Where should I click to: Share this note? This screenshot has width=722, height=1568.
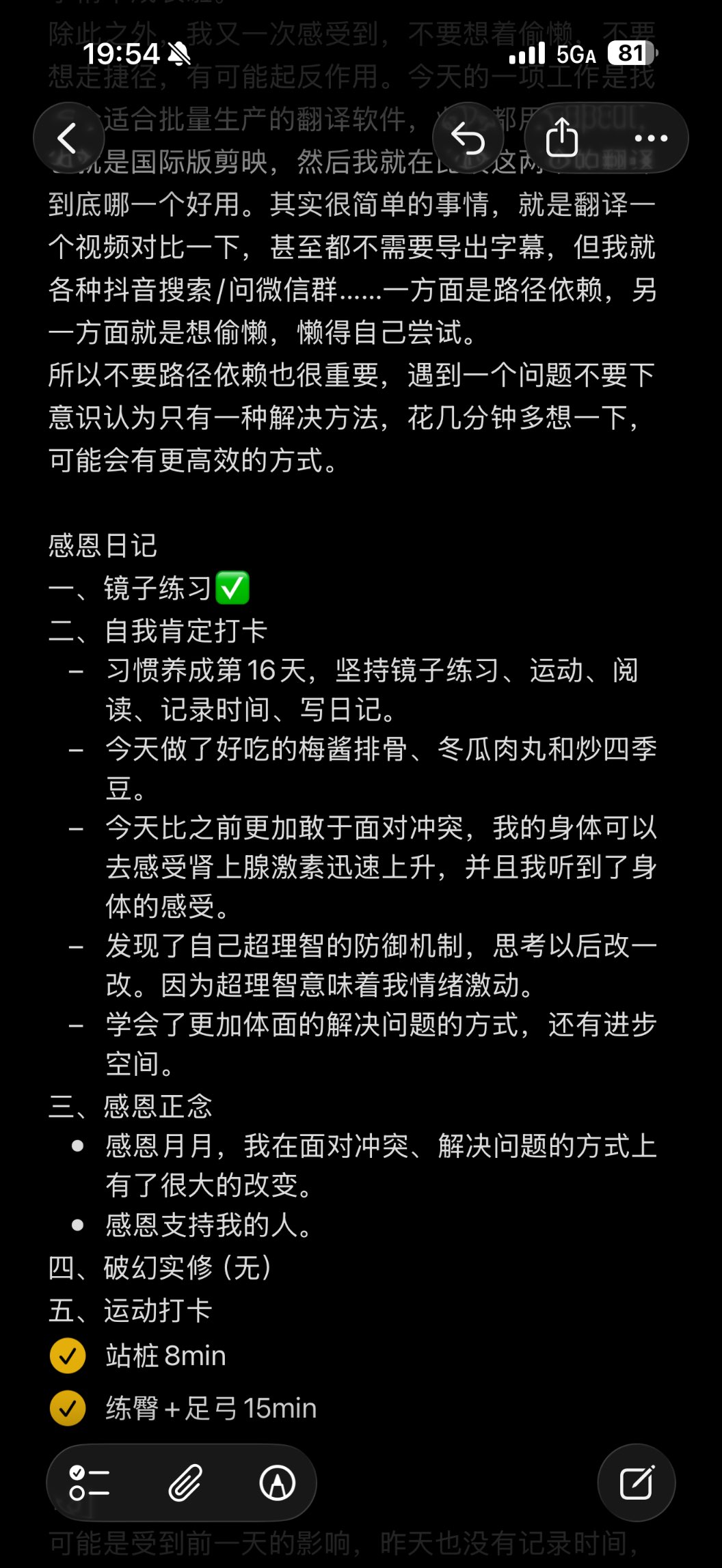pyautogui.click(x=562, y=139)
